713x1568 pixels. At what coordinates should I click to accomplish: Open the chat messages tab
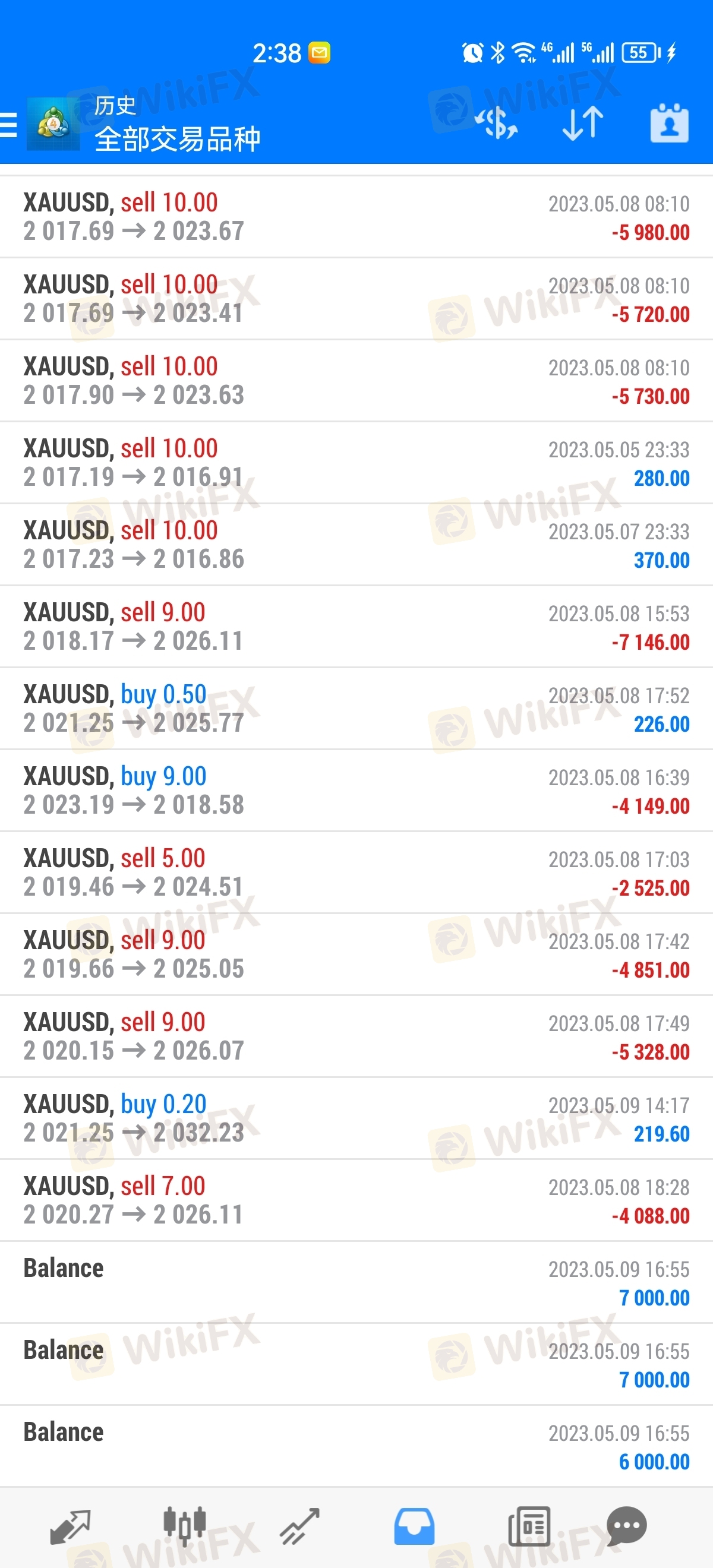click(x=626, y=1525)
